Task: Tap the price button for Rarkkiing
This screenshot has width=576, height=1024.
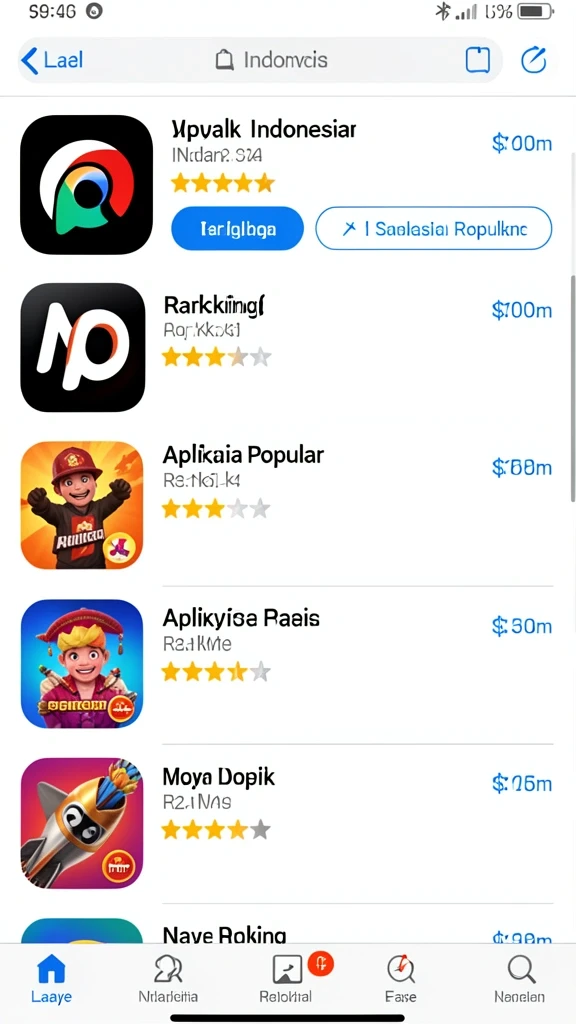Action: 522,310
